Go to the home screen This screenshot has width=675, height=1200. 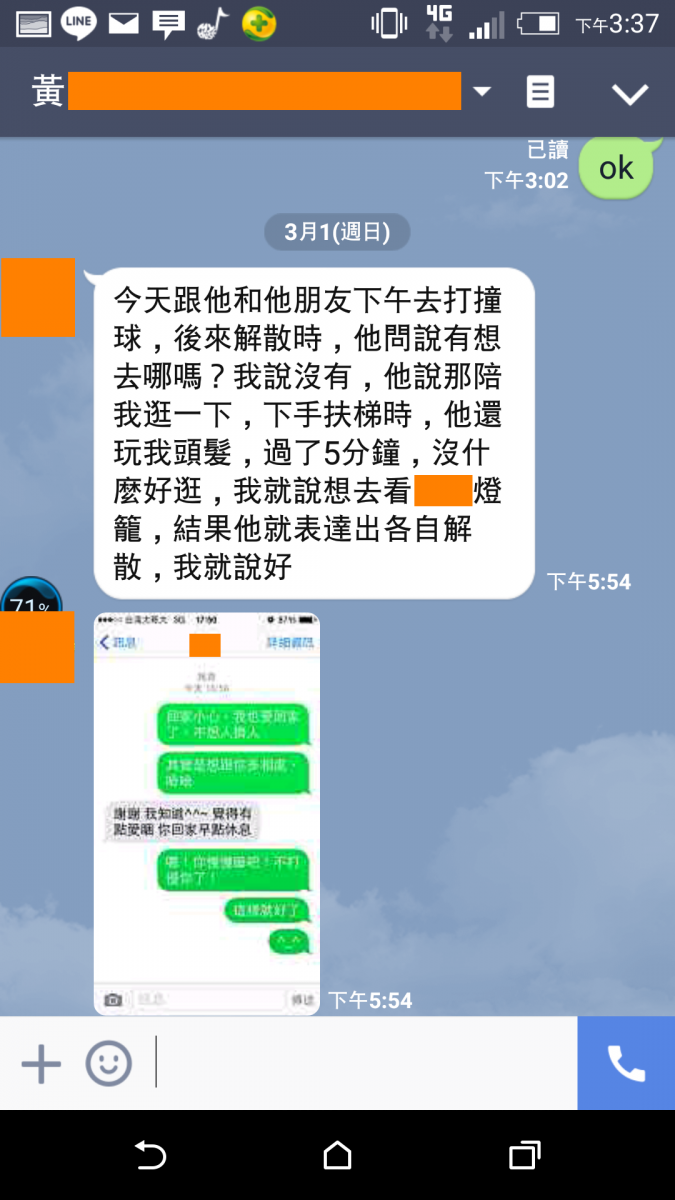point(337,1156)
